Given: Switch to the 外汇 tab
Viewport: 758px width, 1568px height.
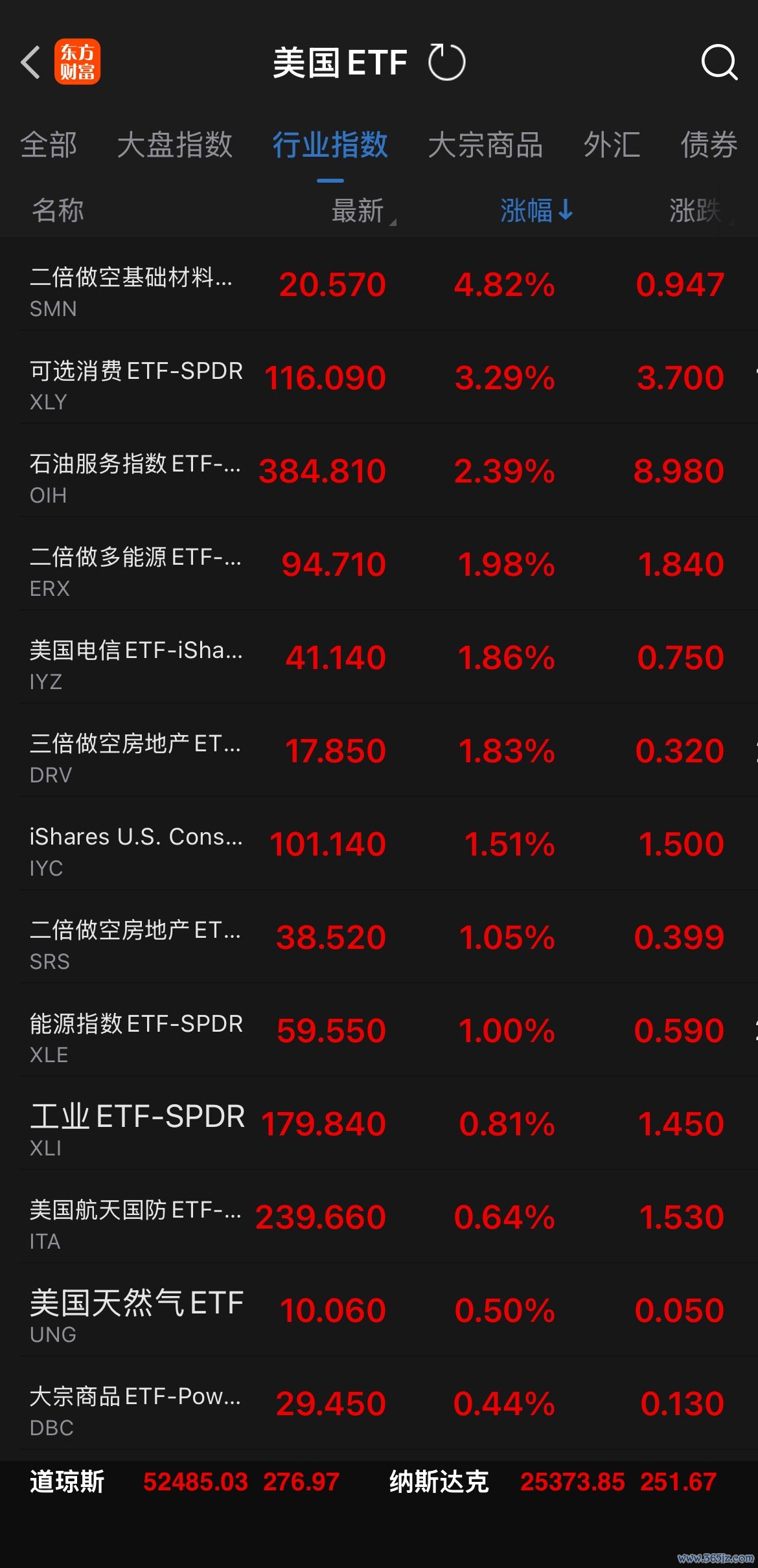Looking at the screenshot, I should pyautogui.click(x=612, y=144).
